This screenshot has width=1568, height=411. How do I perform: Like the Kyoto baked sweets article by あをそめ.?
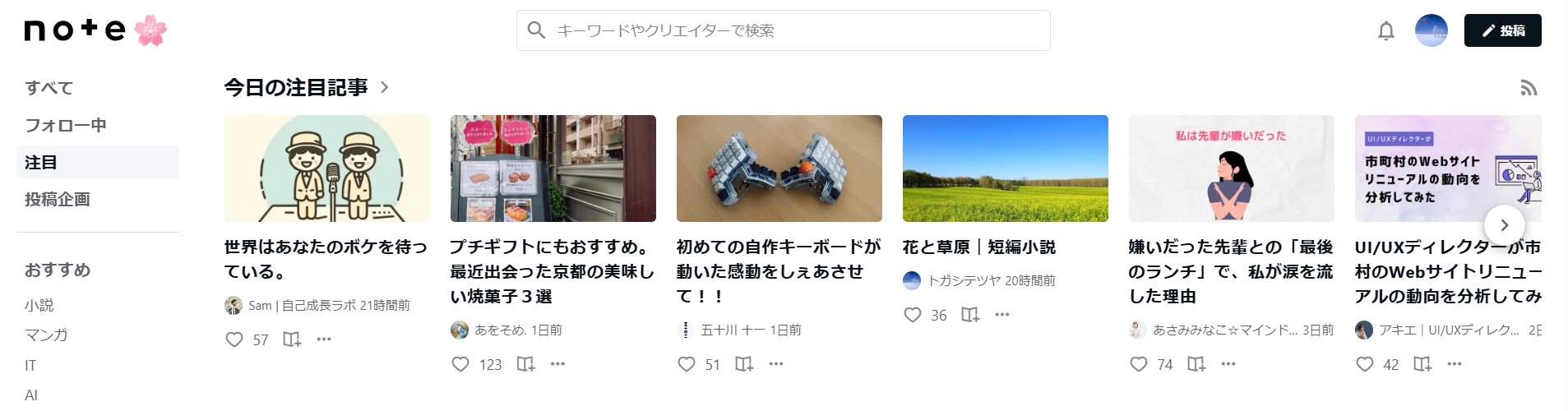tap(460, 364)
